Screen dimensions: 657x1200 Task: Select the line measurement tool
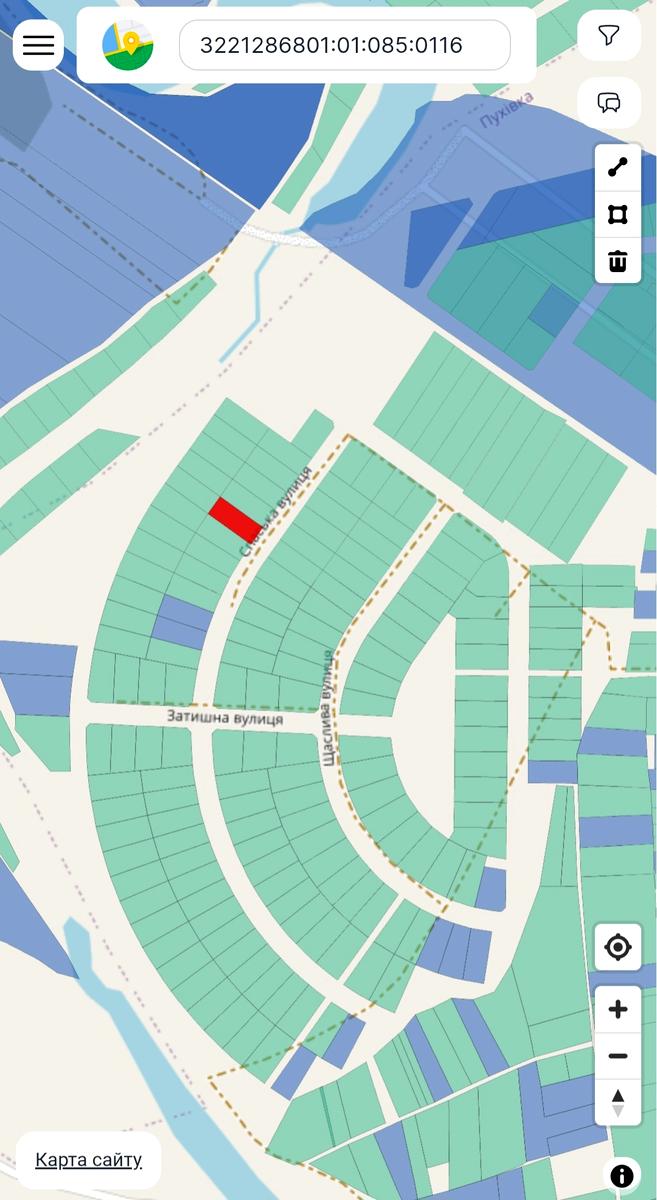(618, 168)
